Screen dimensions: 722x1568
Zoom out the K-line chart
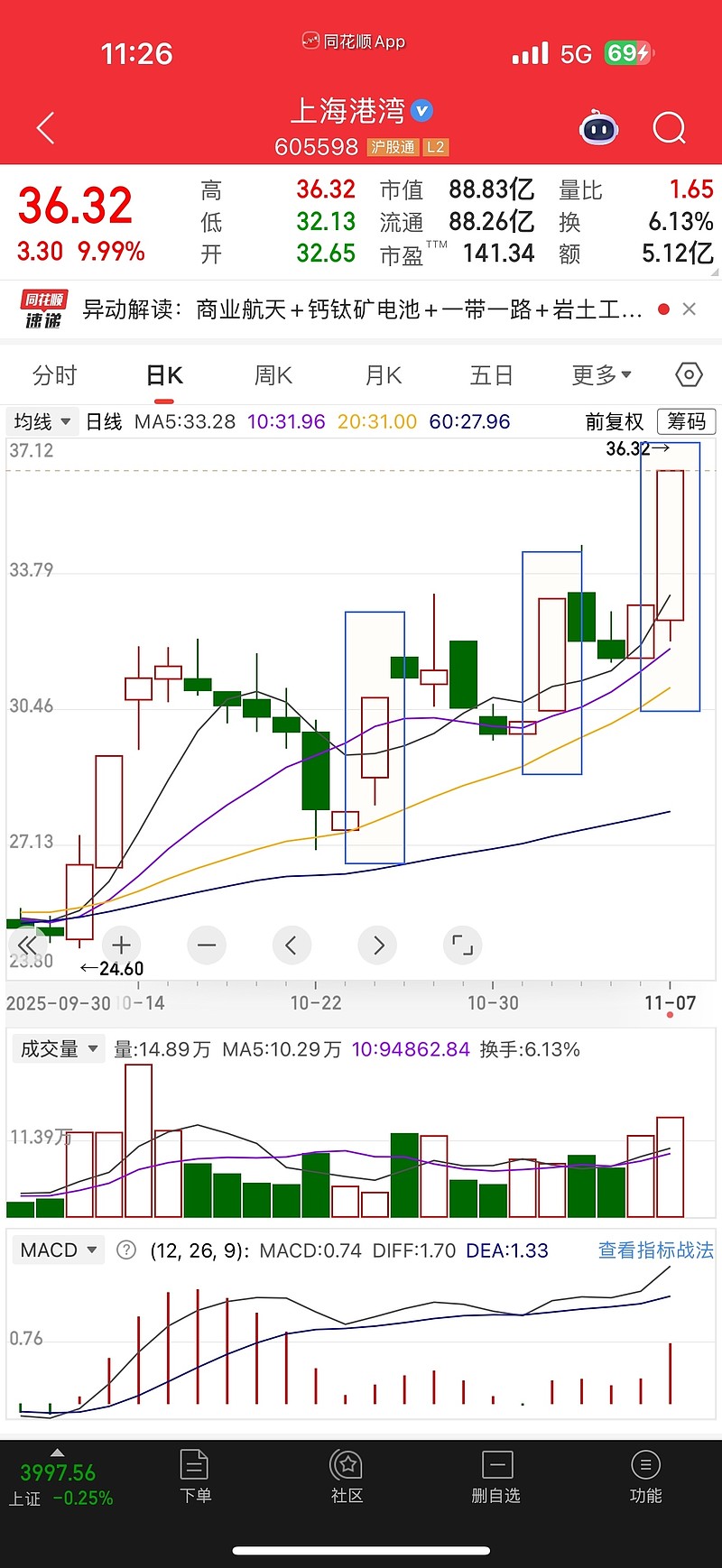pos(207,945)
